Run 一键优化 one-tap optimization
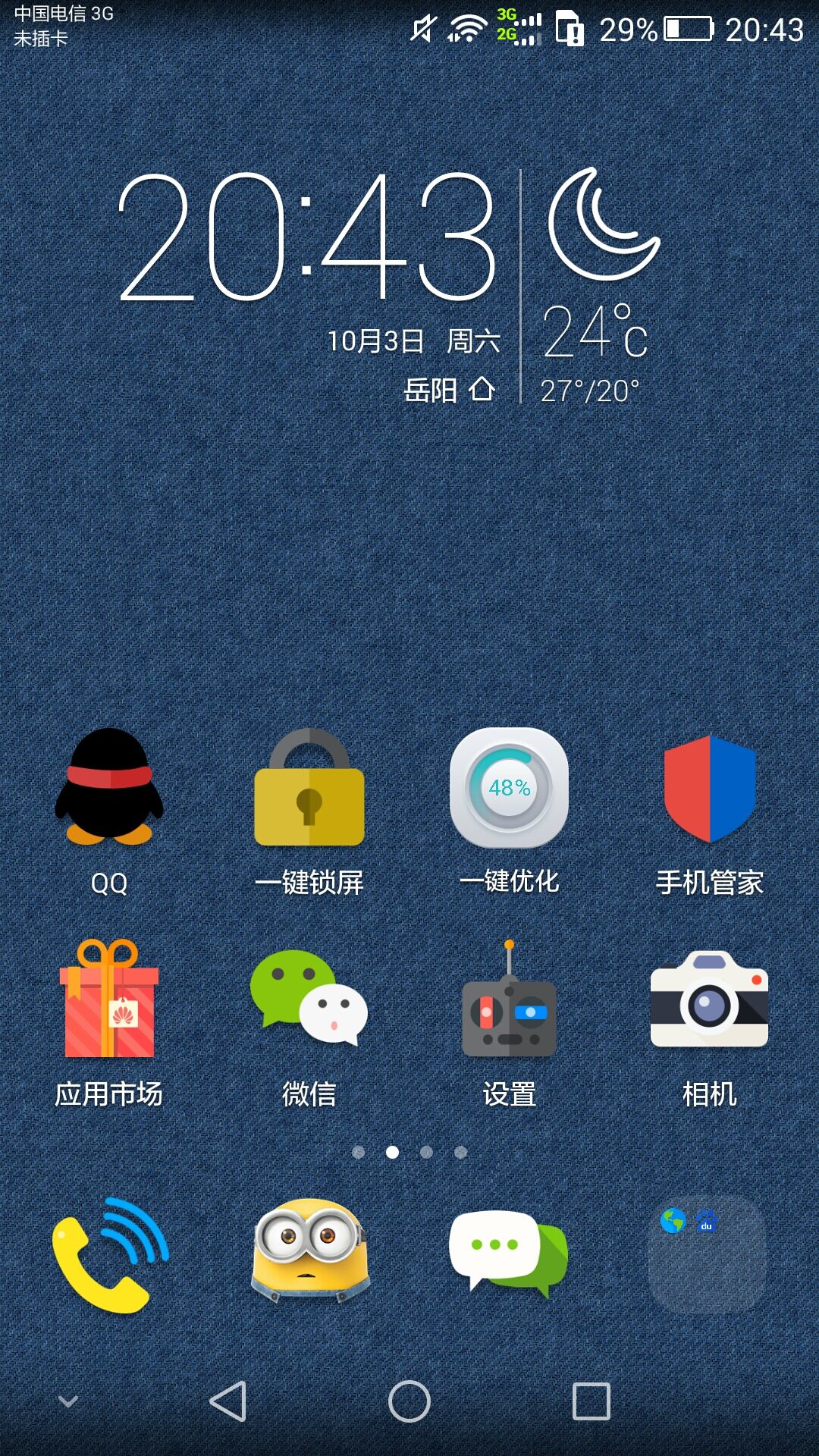This screenshot has width=819, height=1456. tap(509, 789)
